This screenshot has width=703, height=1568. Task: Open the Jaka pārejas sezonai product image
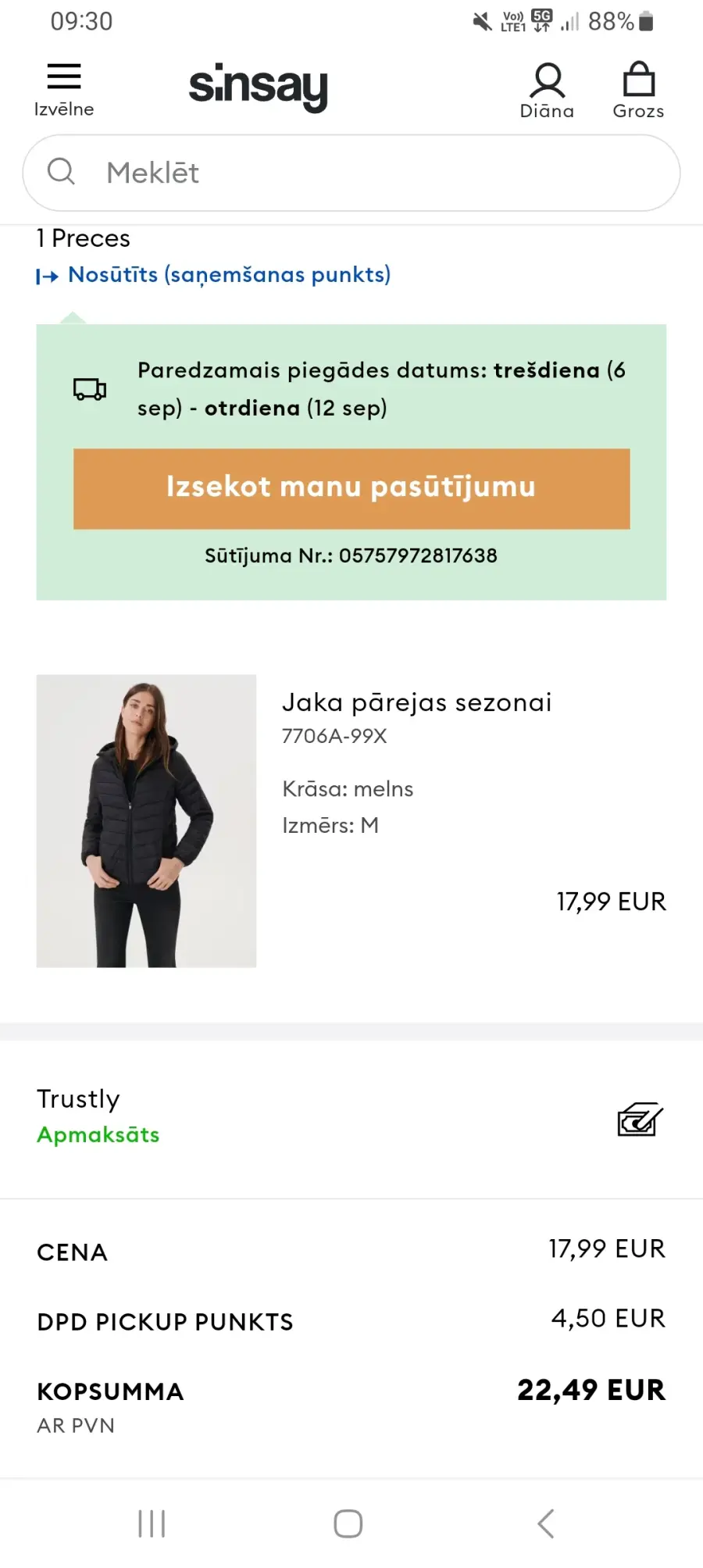coord(146,821)
